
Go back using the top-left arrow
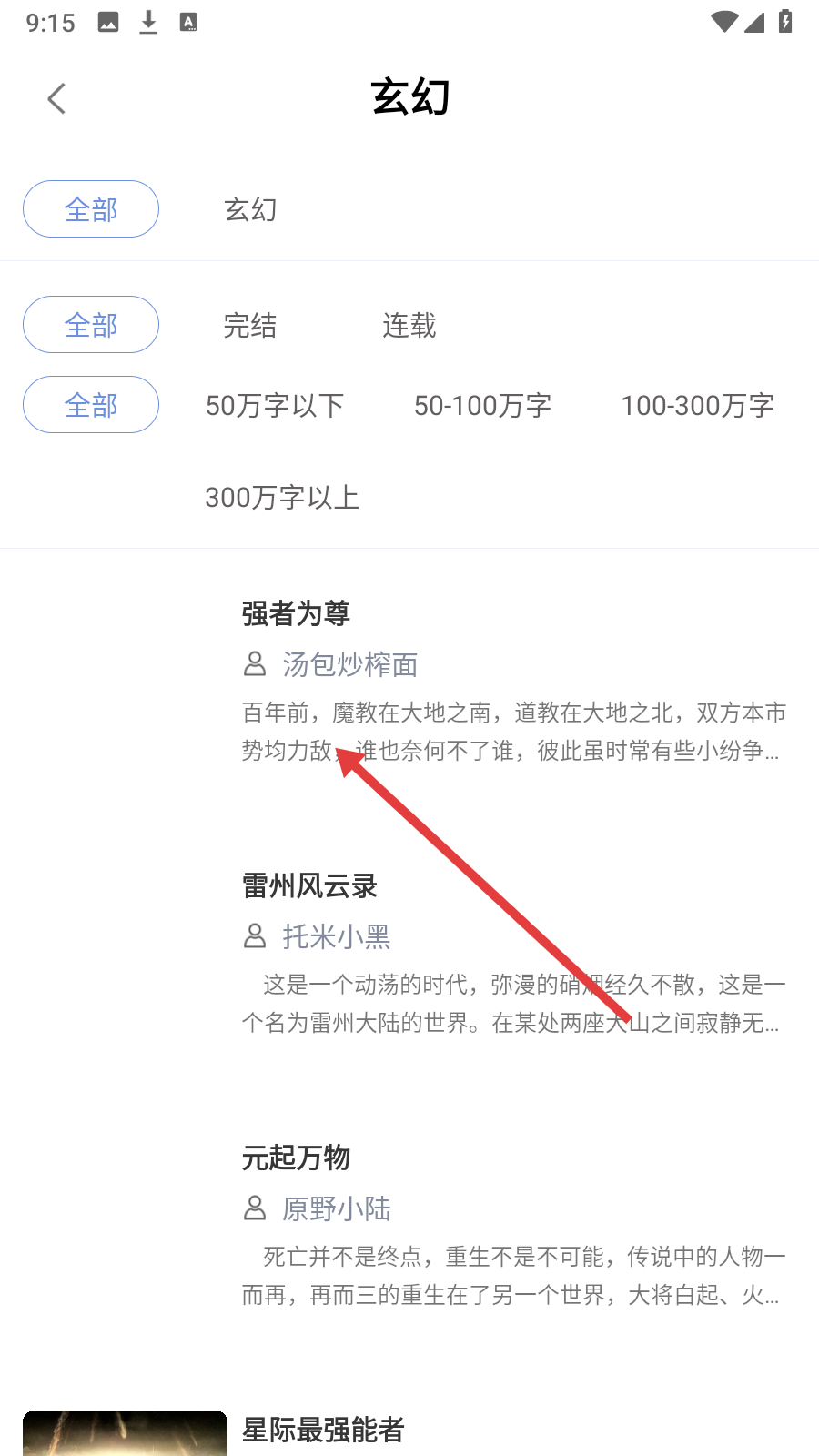click(56, 98)
